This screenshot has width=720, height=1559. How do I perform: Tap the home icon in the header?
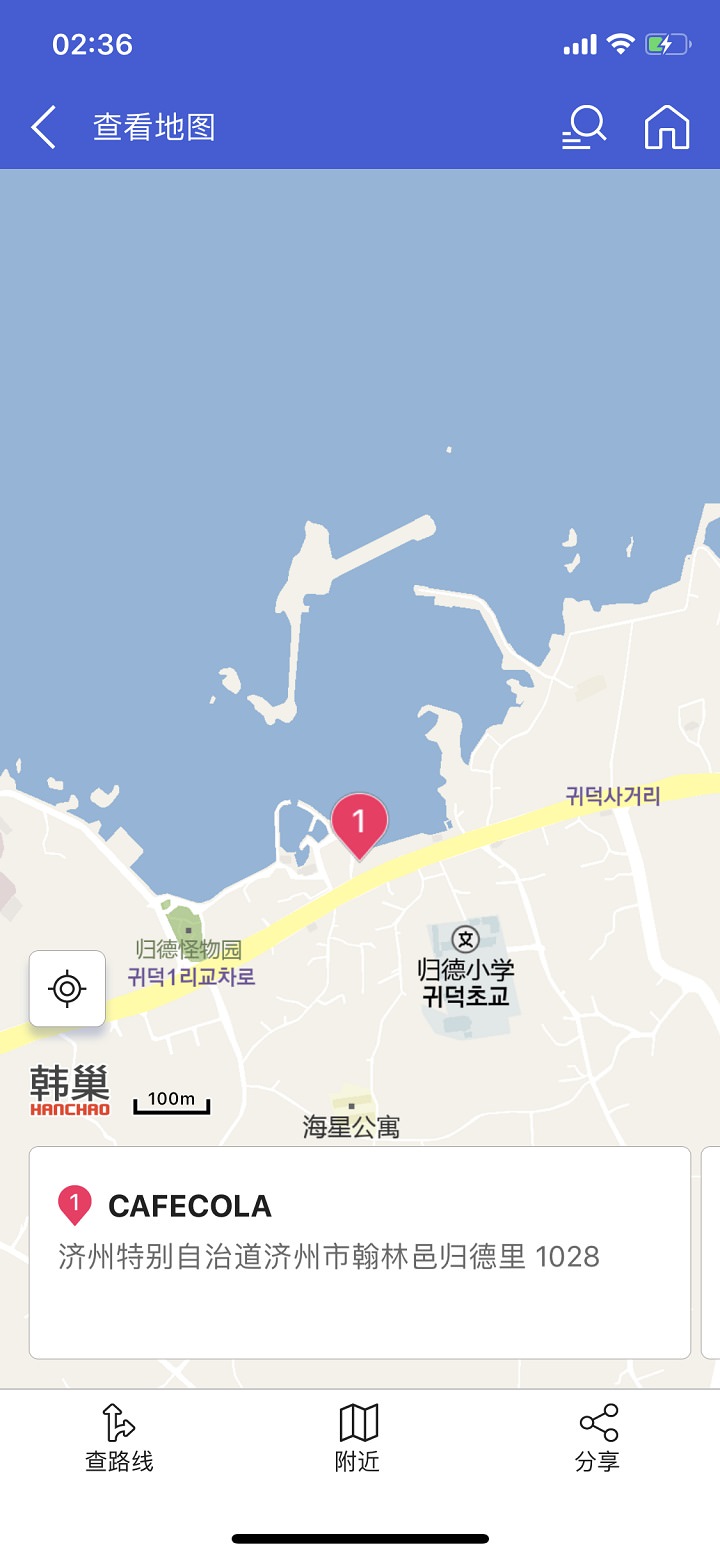coord(666,126)
